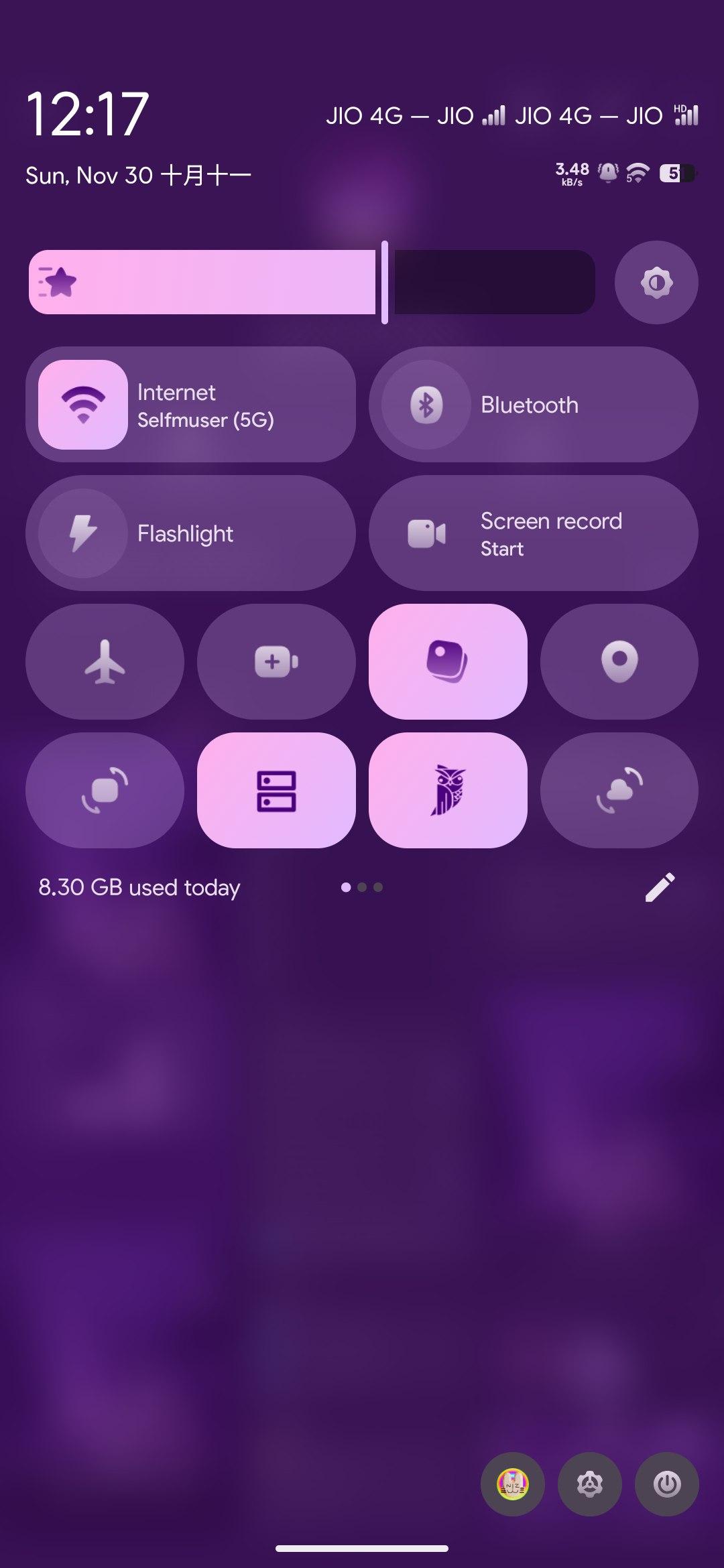Edit the quick settings tiles

point(660,887)
